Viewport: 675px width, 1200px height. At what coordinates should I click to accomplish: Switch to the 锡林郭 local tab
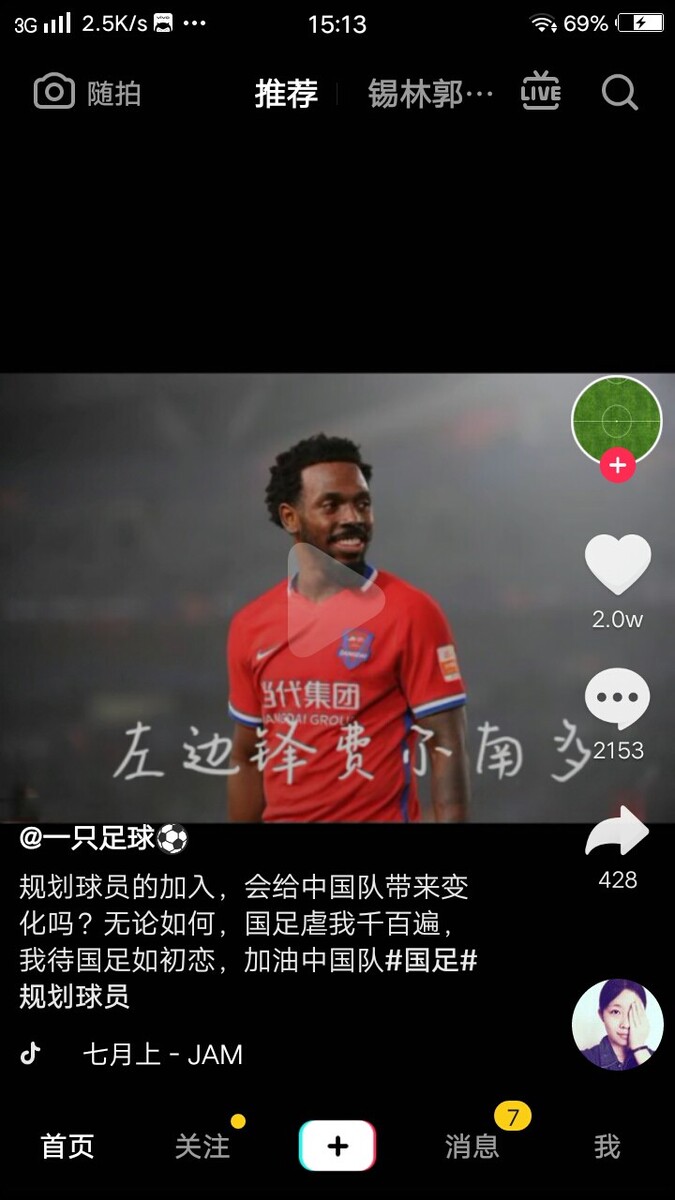[430, 94]
